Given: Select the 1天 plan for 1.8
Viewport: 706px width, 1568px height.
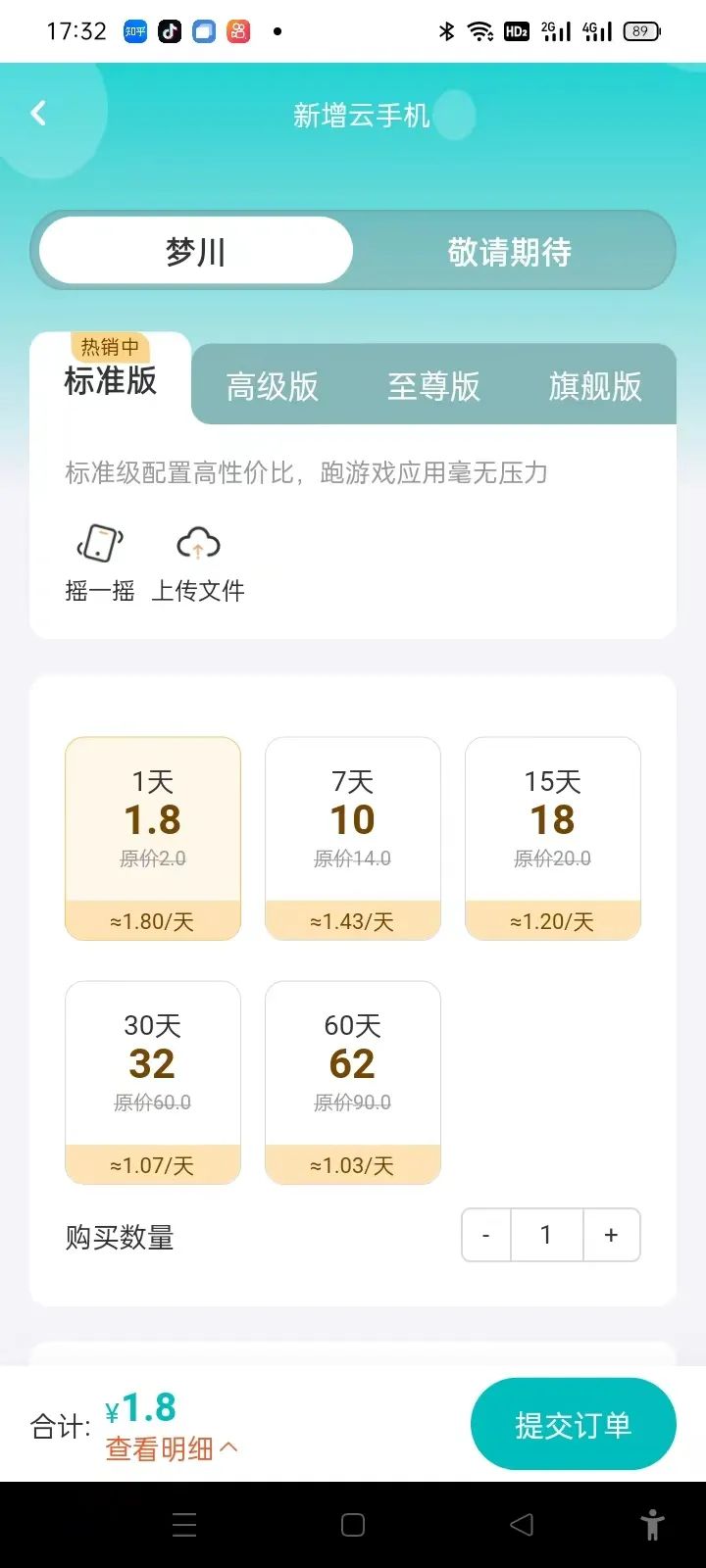Looking at the screenshot, I should (x=153, y=838).
